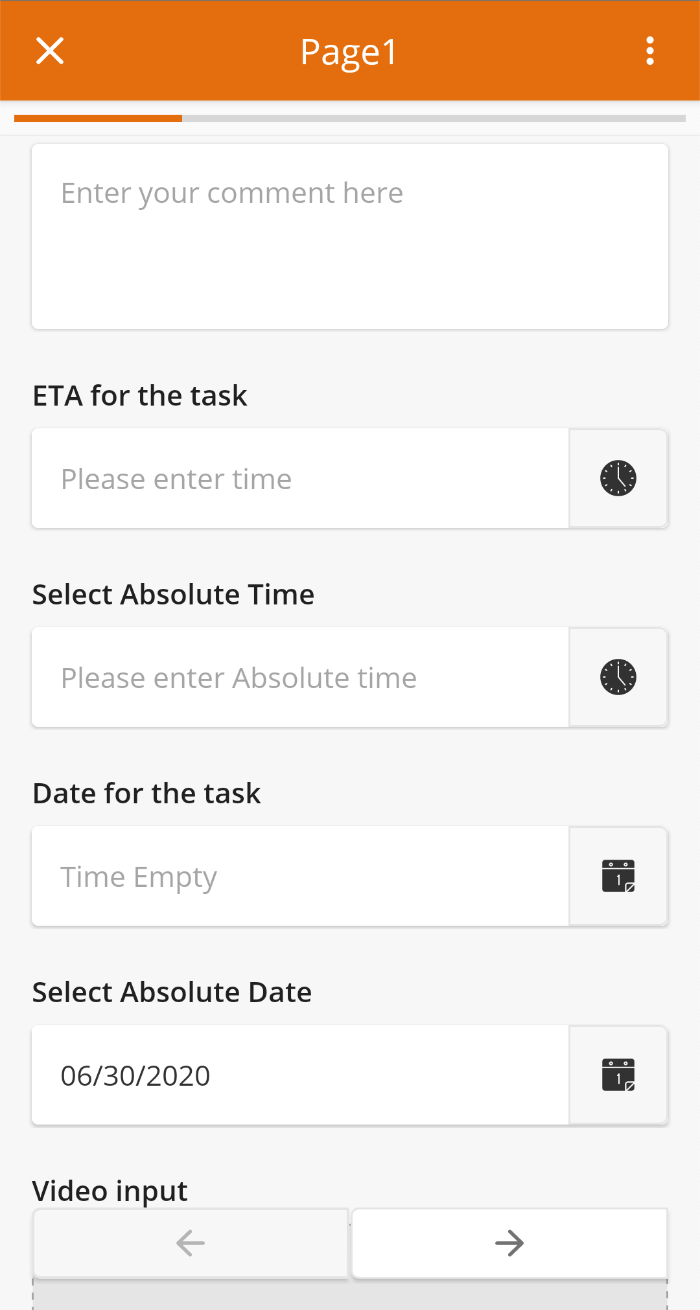Open clock picker for ETA for the task
Image resolution: width=700 pixels, height=1310 pixels.
click(x=618, y=479)
